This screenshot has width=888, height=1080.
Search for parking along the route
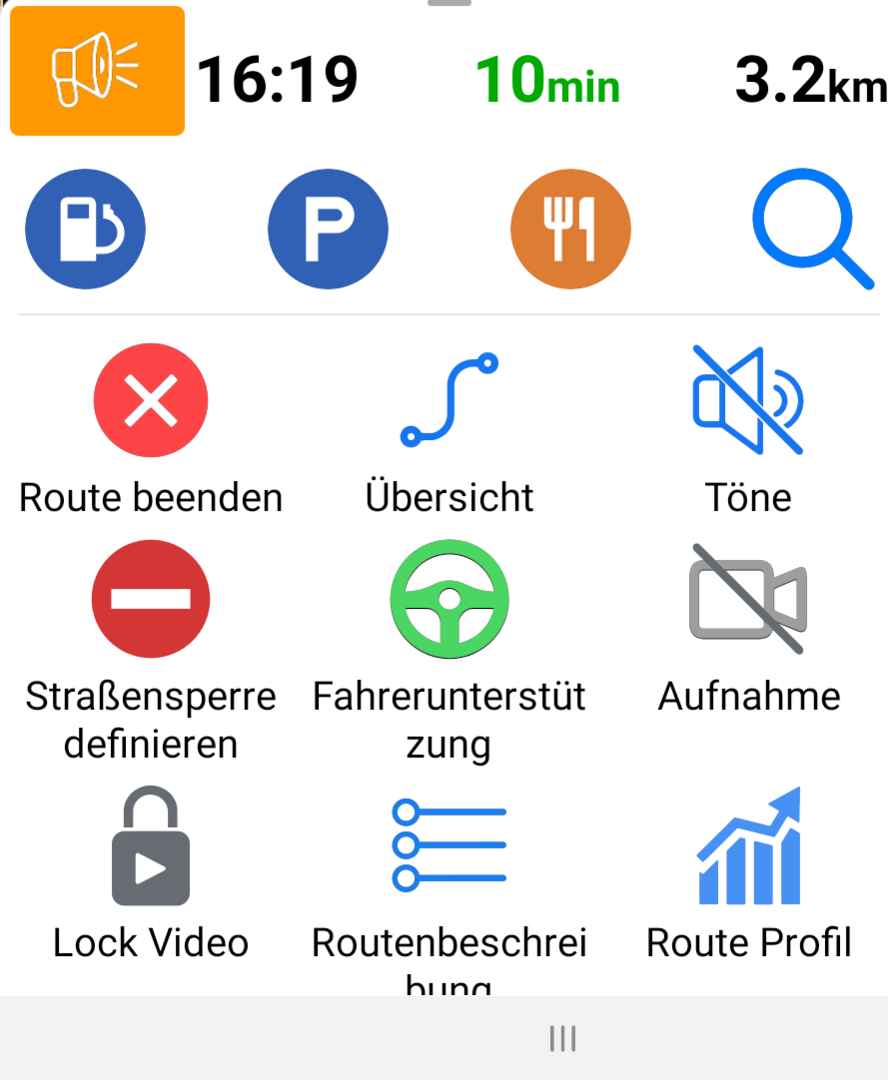[x=328, y=229]
